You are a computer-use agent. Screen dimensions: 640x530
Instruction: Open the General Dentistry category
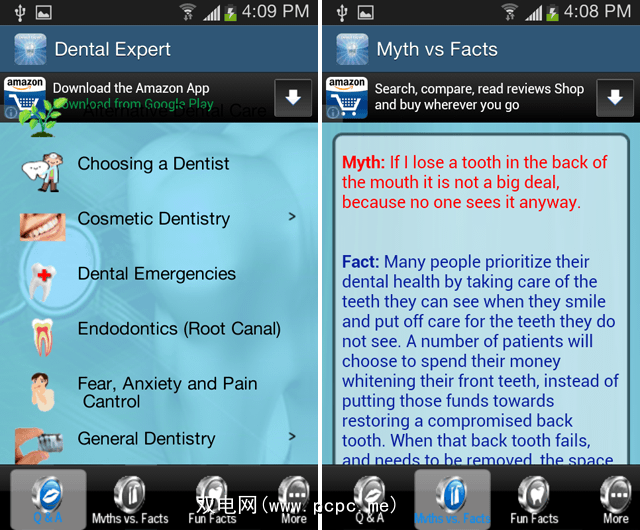pos(146,439)
